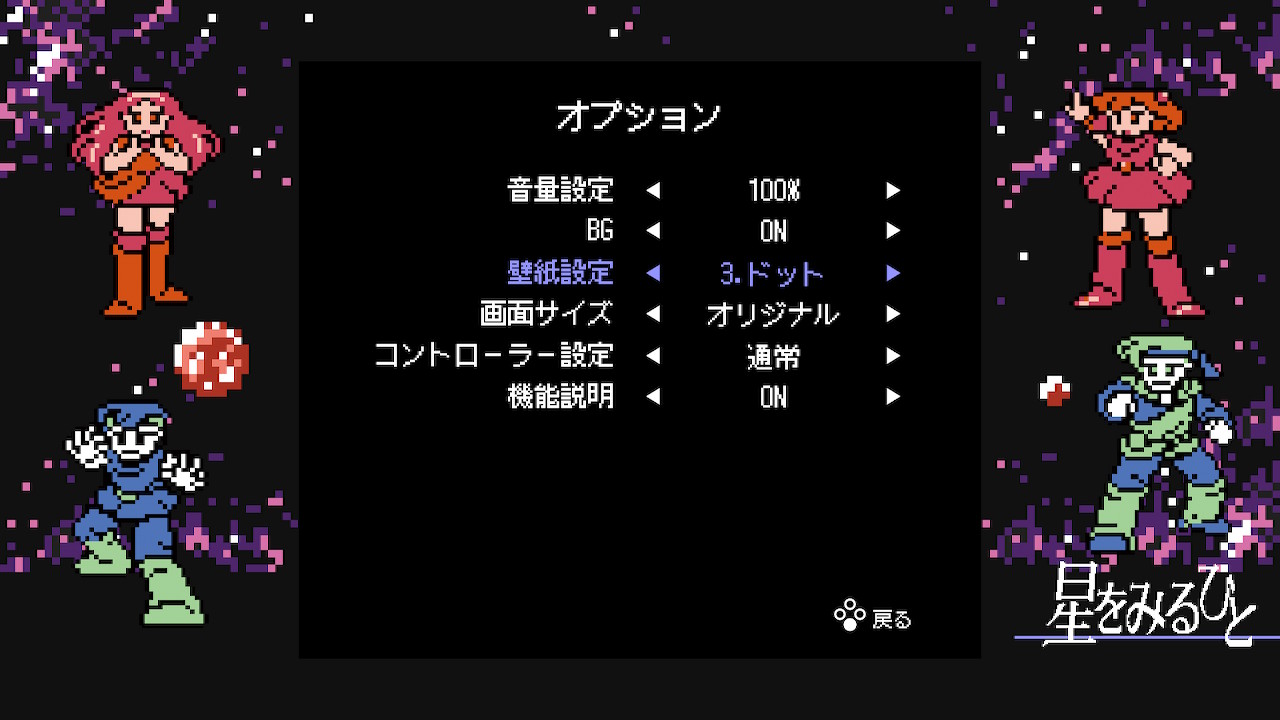
Task: Toggle 機能説明 using the right arrow
Action: tap(893, 397)
